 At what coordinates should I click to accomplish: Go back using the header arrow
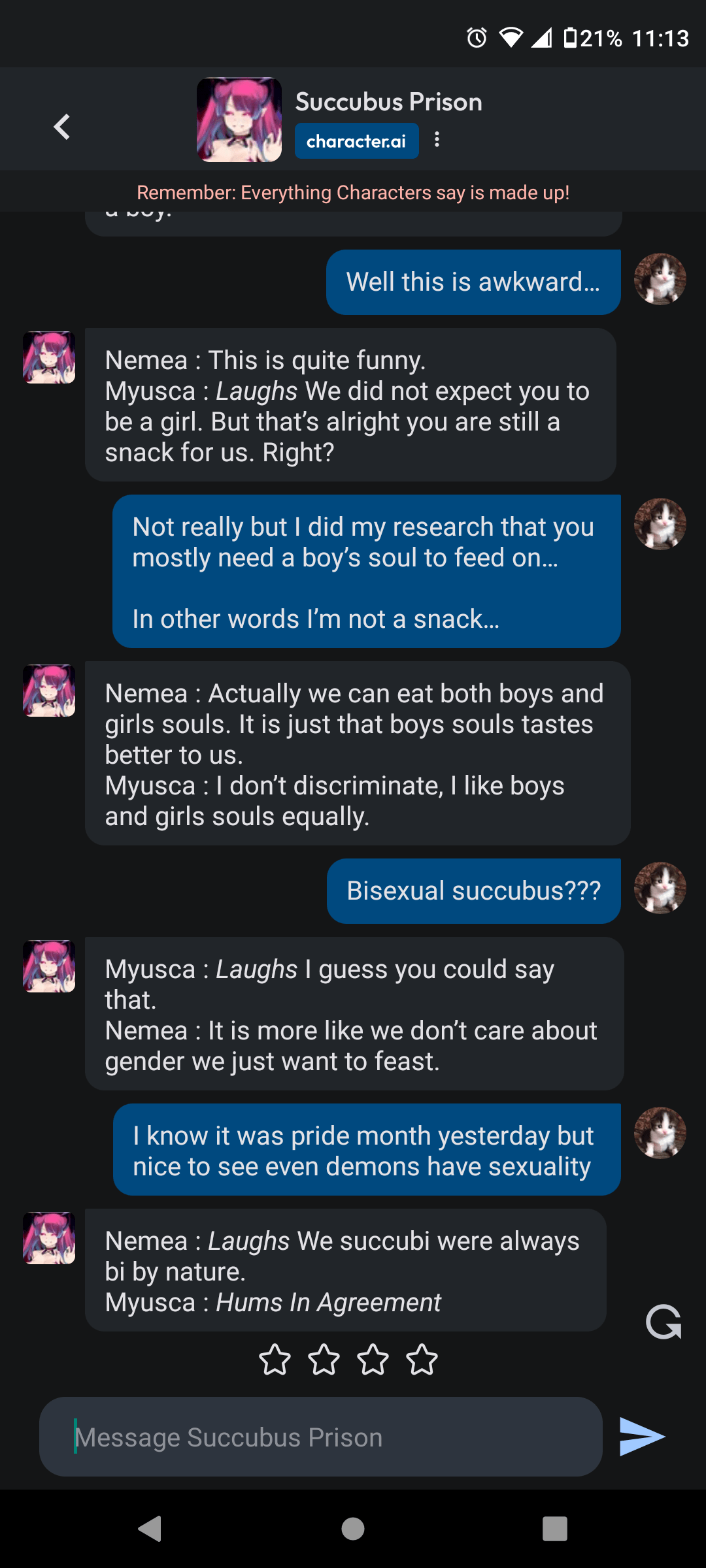[62, 127]
